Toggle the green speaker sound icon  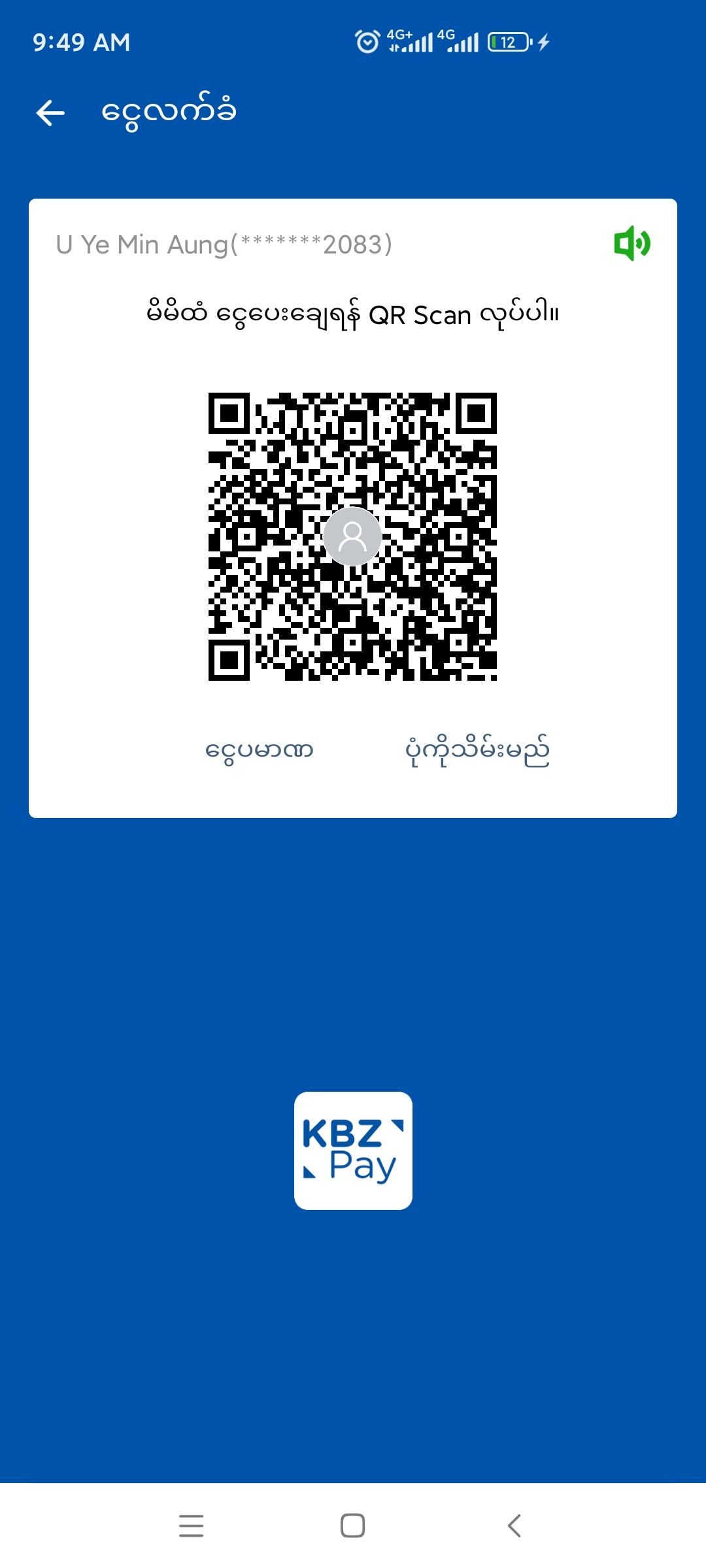[631, 244]
